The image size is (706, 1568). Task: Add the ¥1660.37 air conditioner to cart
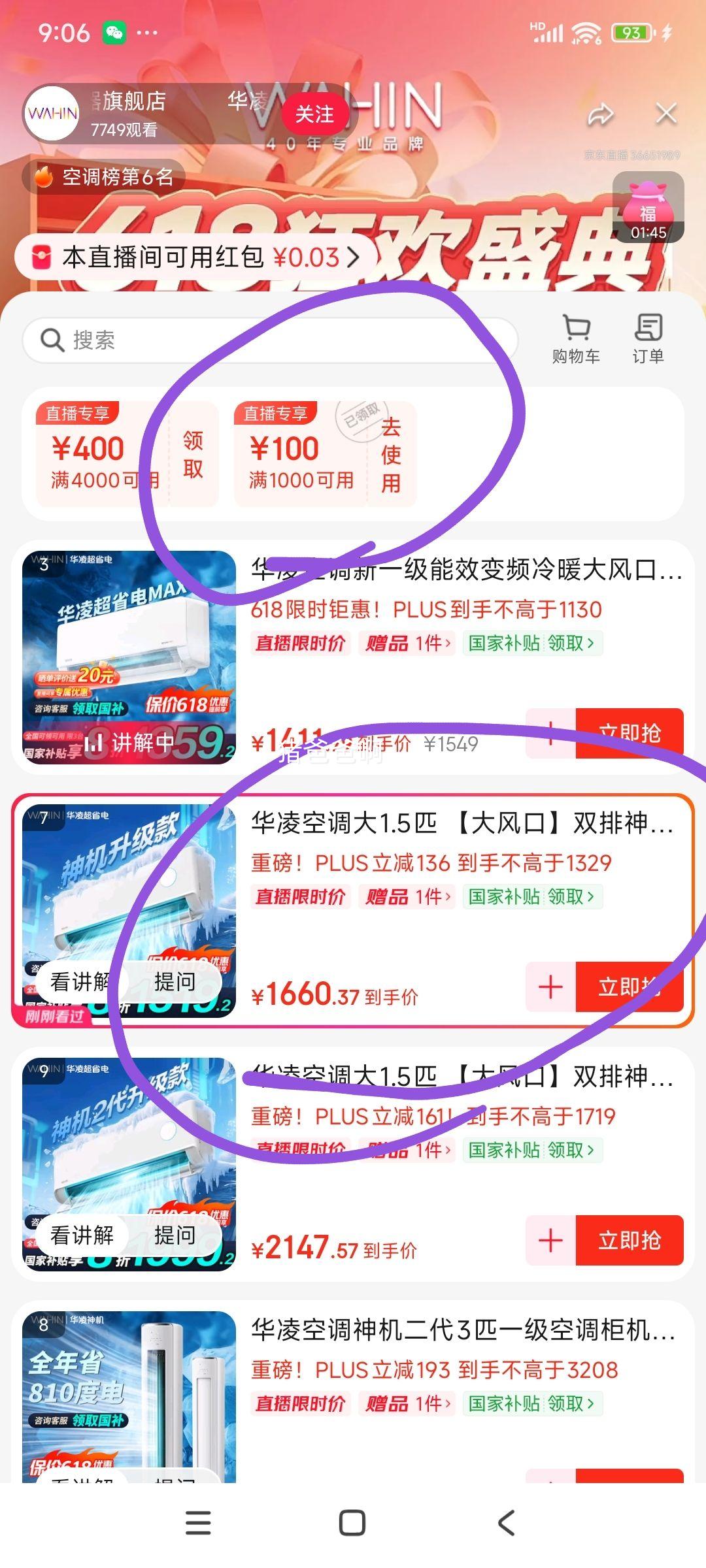pyautogui.click(x=550, y=987)
